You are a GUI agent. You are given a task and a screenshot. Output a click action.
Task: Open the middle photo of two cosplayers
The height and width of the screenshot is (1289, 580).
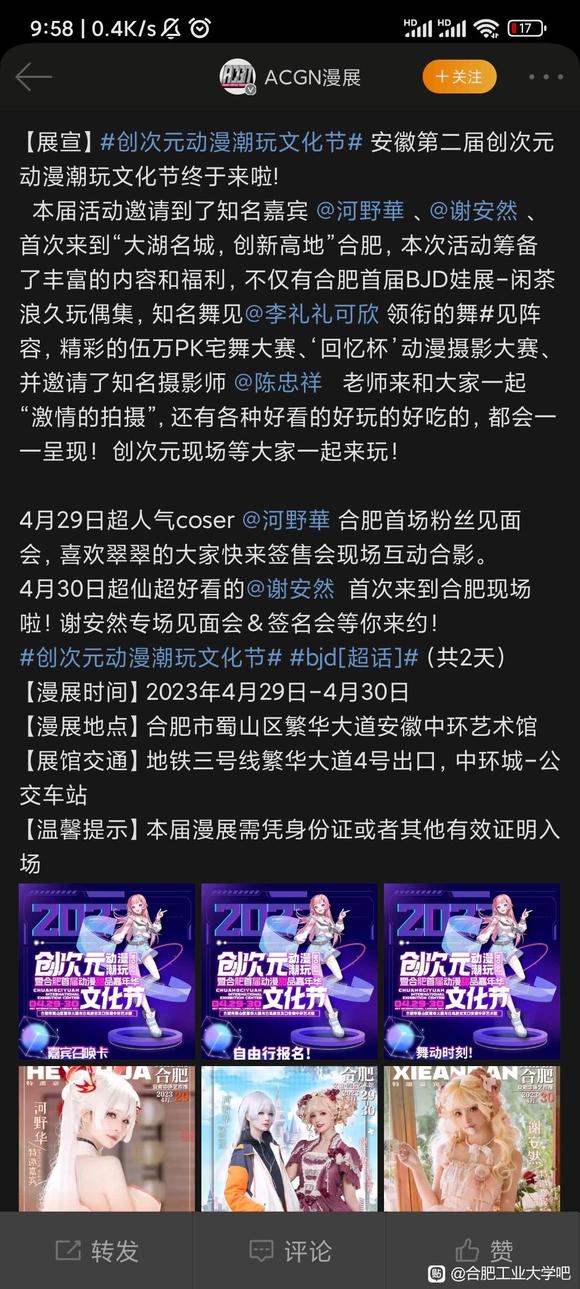289,1139
